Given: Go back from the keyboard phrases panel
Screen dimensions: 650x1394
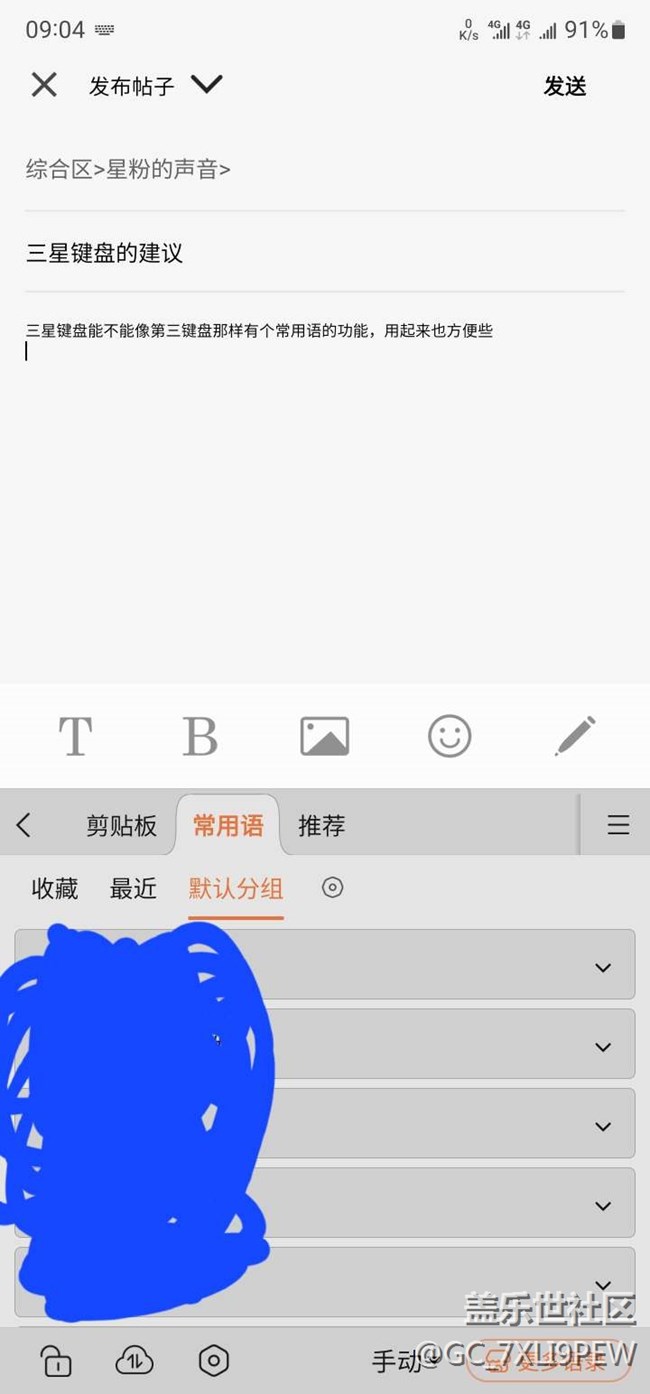Looking at the screenshot, I should [x=24, y=825].
